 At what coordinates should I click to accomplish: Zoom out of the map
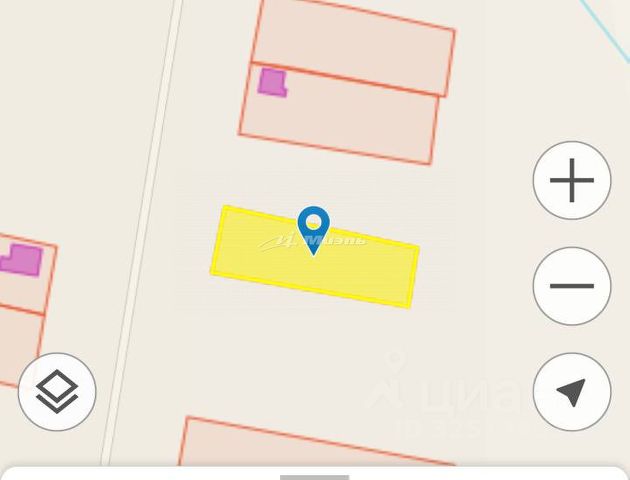coord(571,286)
